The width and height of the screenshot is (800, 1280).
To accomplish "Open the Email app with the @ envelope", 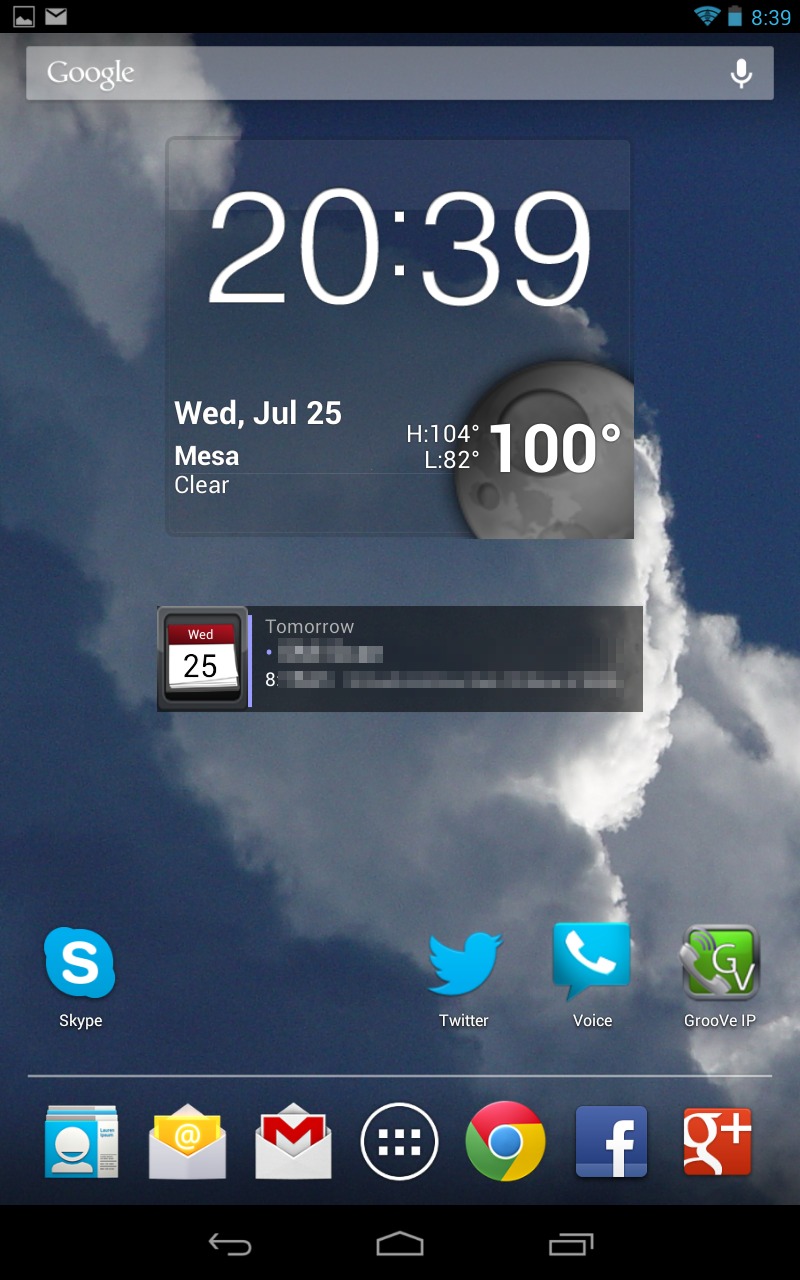I will pos(188,1141).
